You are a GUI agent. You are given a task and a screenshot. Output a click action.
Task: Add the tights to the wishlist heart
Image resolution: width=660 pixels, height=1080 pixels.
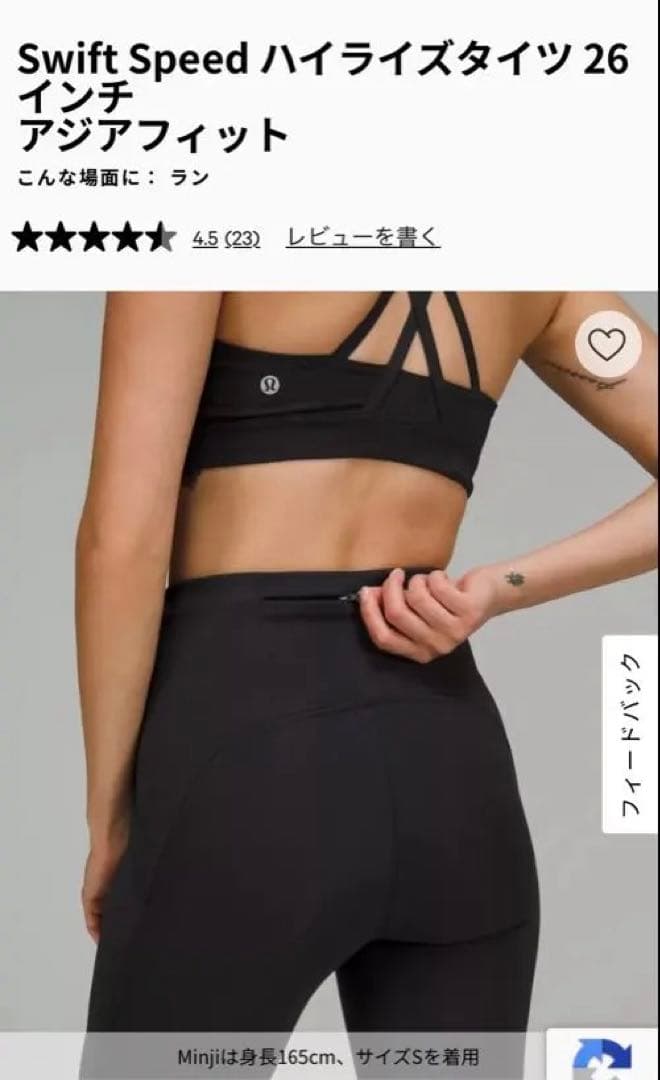point(607,346)
